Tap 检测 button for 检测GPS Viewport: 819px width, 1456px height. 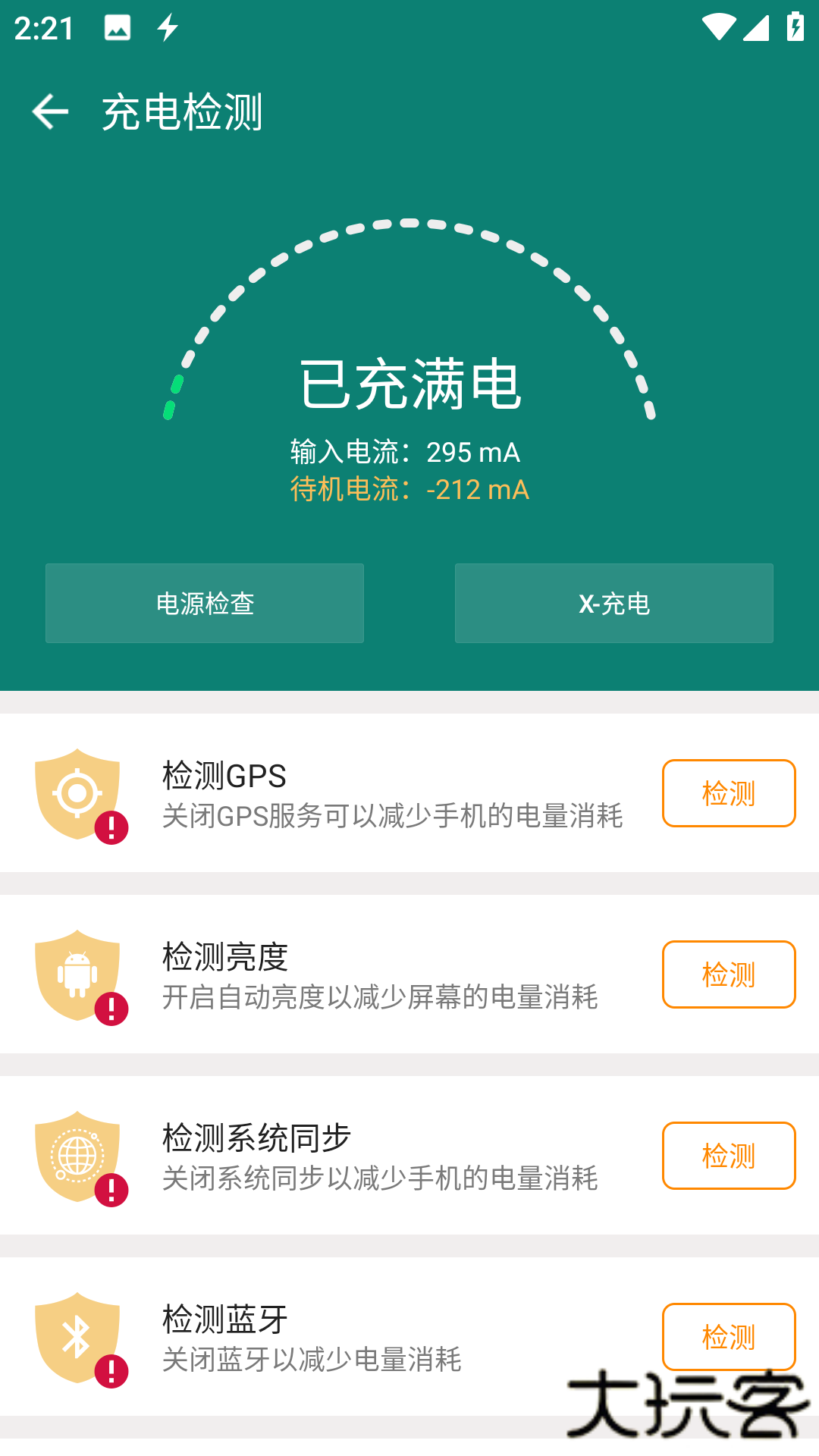click(729, 793)
